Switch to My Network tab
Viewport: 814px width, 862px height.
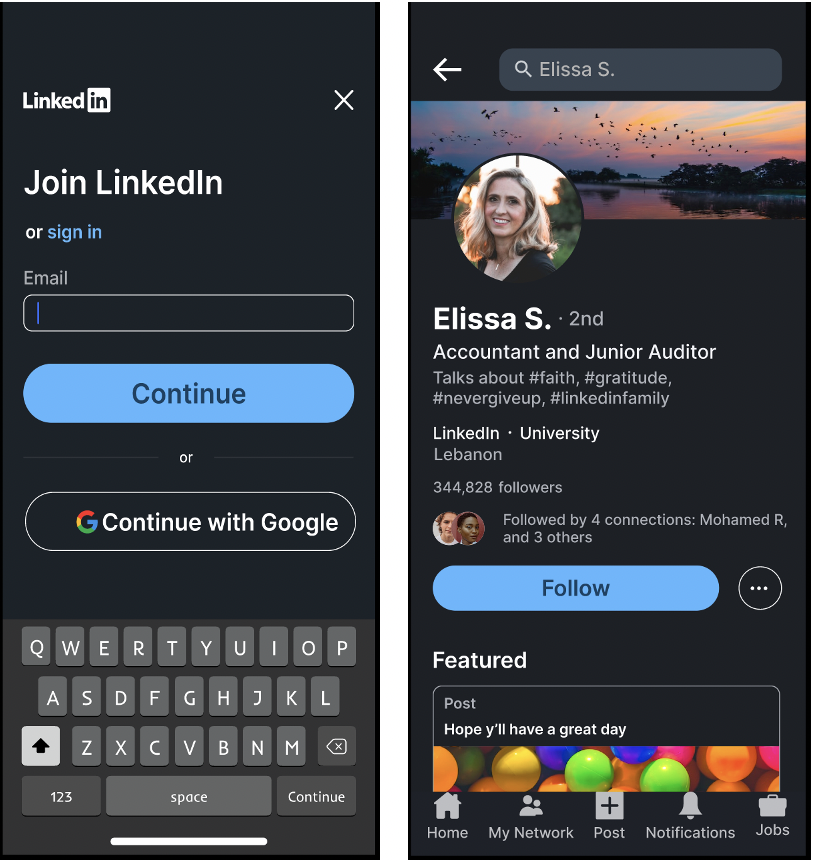pyautogui.click(x=530, y=816)
